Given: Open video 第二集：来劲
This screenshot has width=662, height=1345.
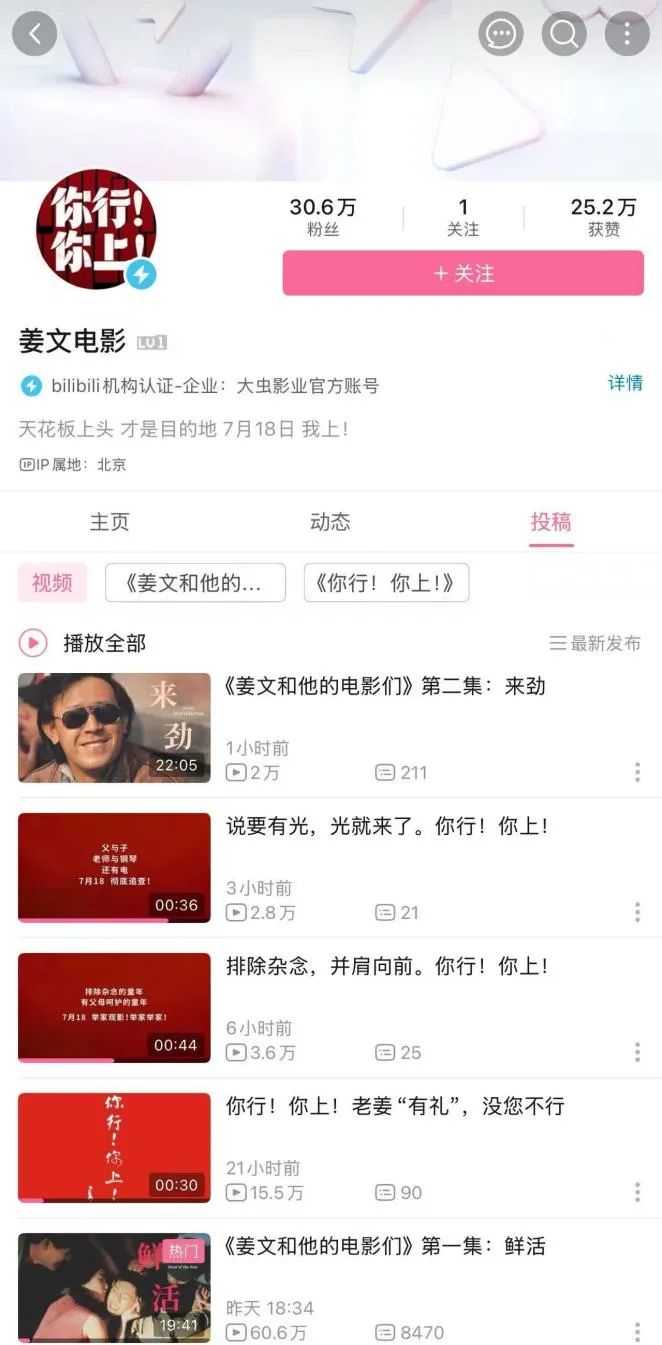Looking at the screenshot, I should (384, 687).
